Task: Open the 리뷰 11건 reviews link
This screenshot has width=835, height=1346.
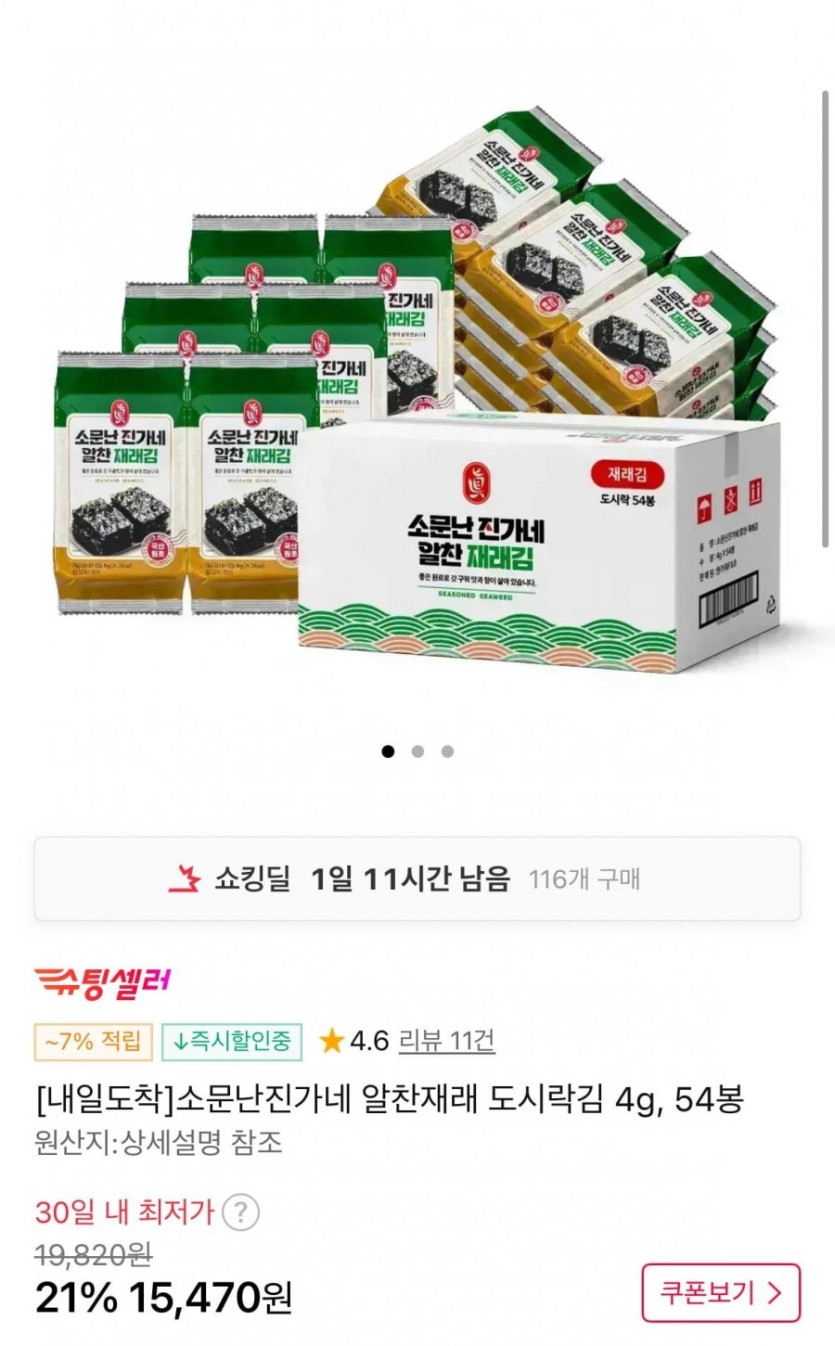Action: (446, 1041)
